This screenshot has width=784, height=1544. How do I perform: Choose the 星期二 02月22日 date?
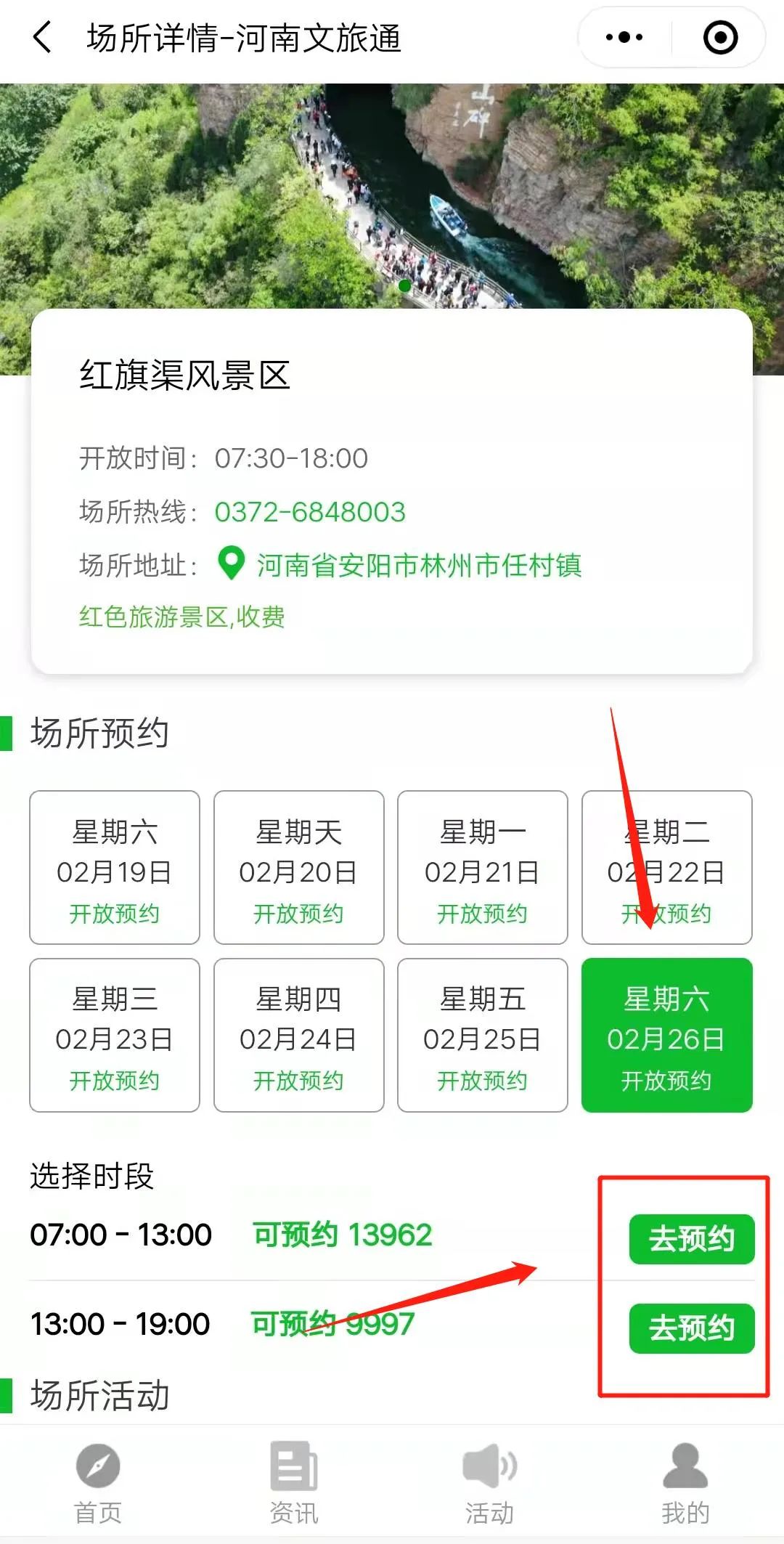(666, 868)
